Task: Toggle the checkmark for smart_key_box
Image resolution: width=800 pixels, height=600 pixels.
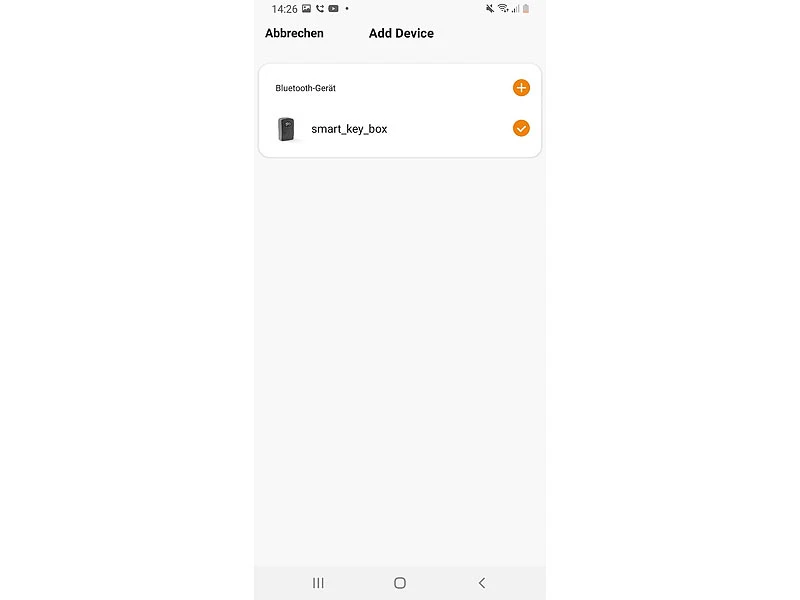Action: click(521, 128)
